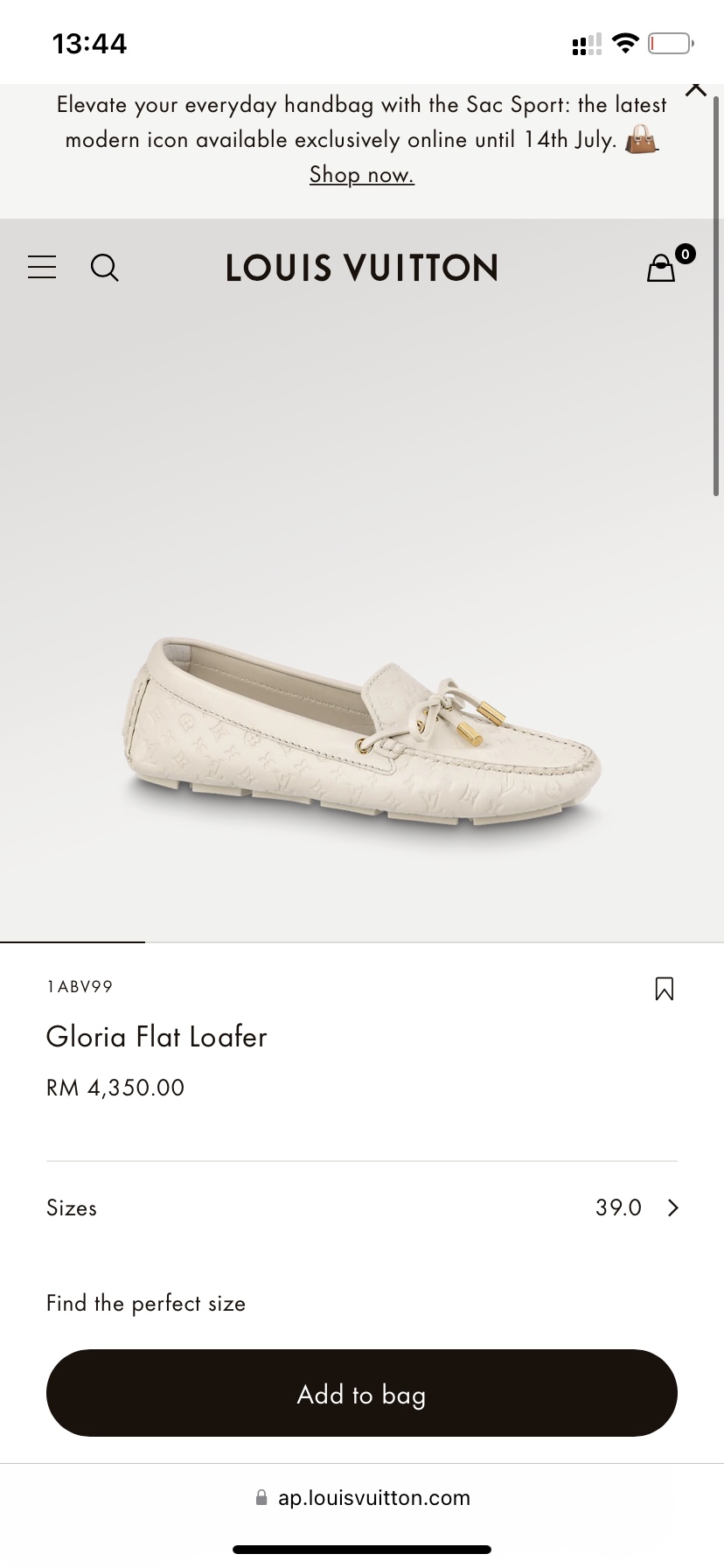The image size is (724, 1568).
Task: Open the hamburger navigation menu
Action: click(x=42, y=267)
